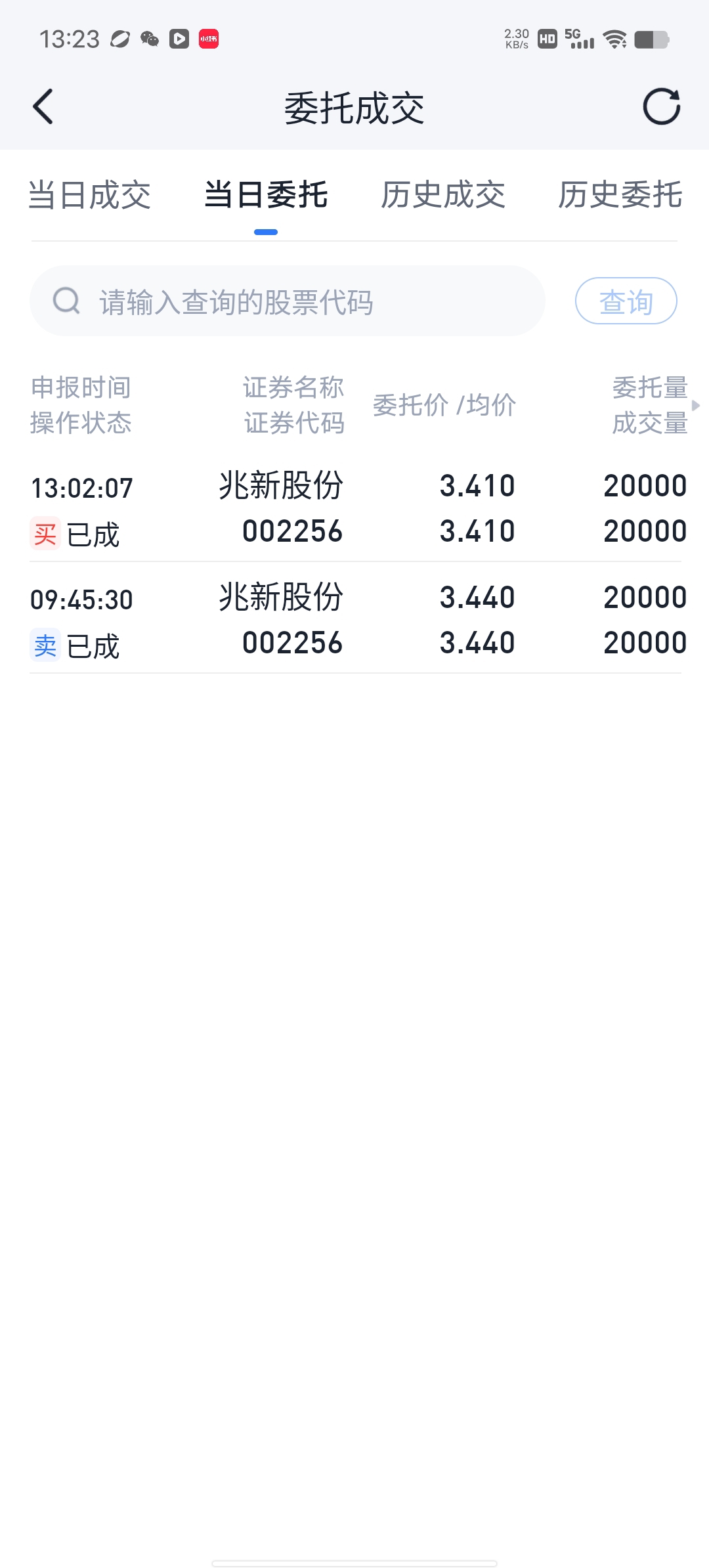The height and width of the screenshot is (1568, 709).
Task: Switch to the 当日成交 tab
Action: click(90, 195)
